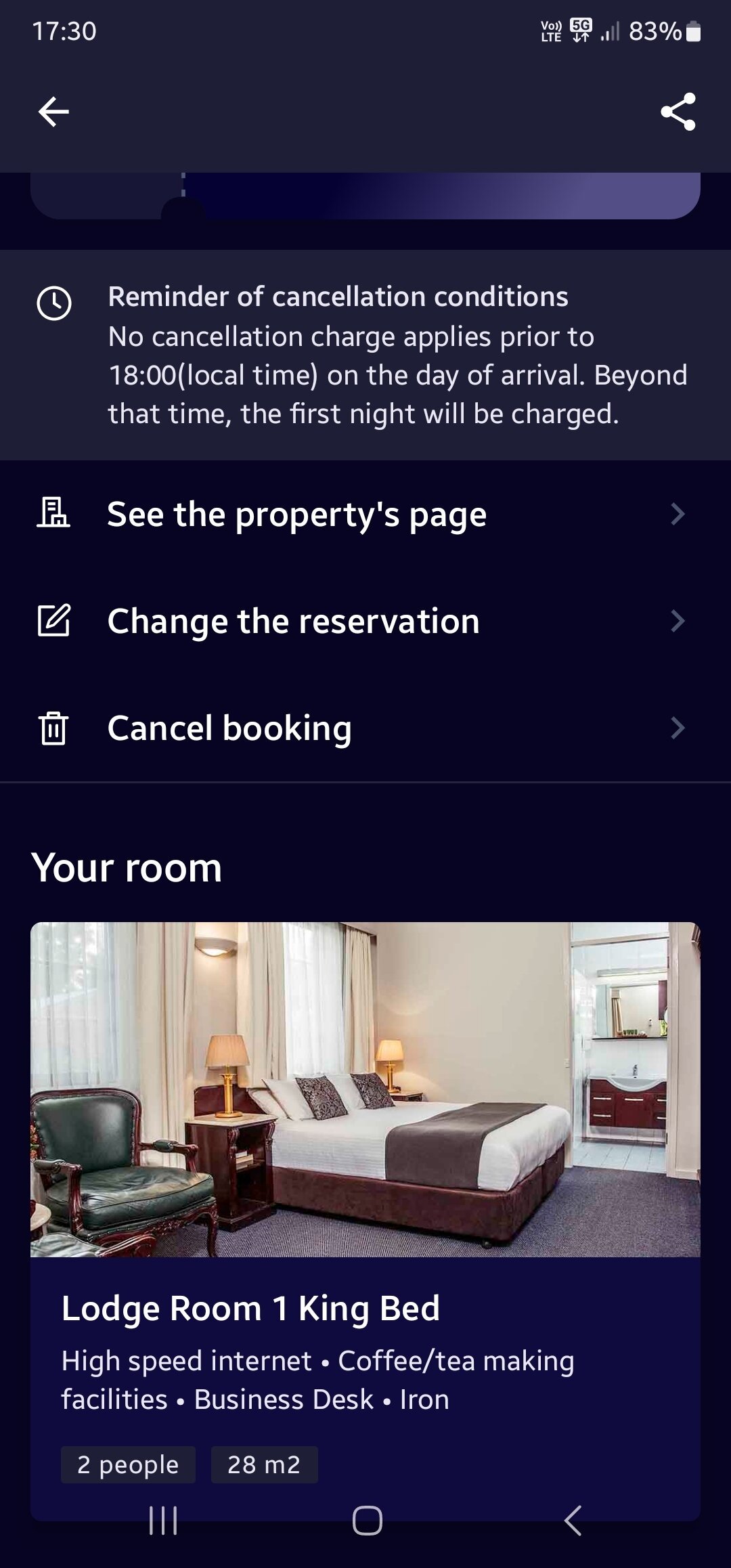Tap the system home button
731x1568 pixels.
(x=367, y=1521)
